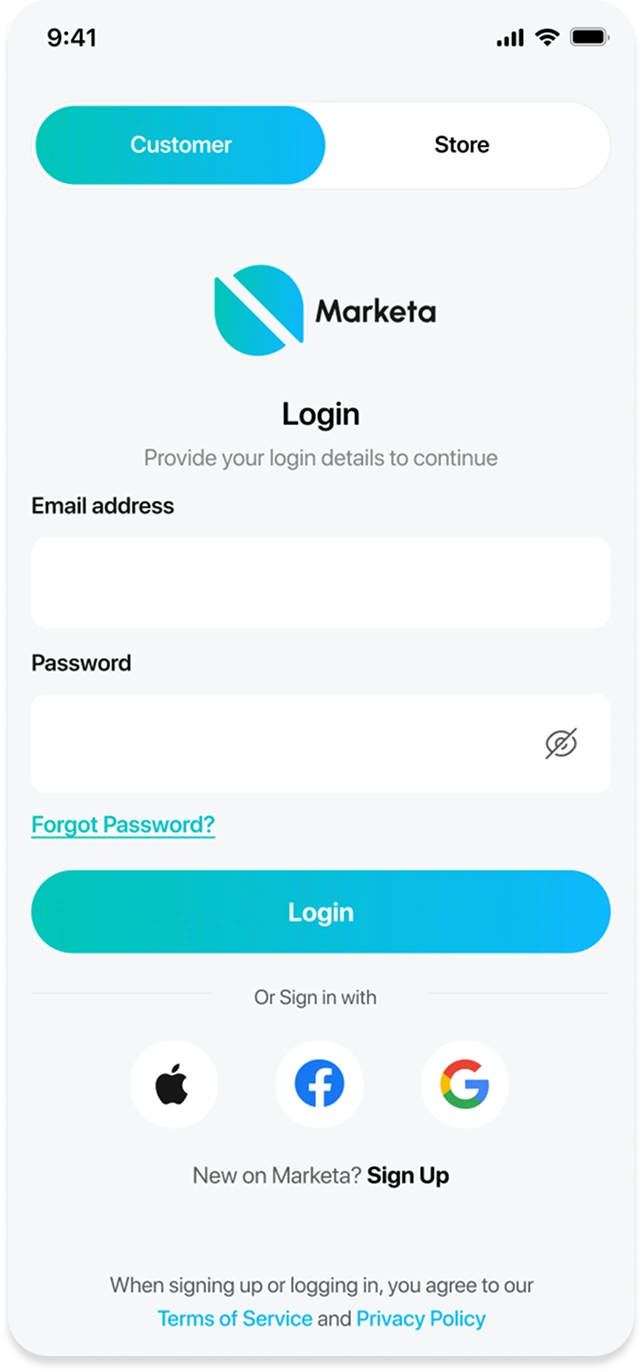
Task: Sign in with Apple
Action: [173, 1084]
